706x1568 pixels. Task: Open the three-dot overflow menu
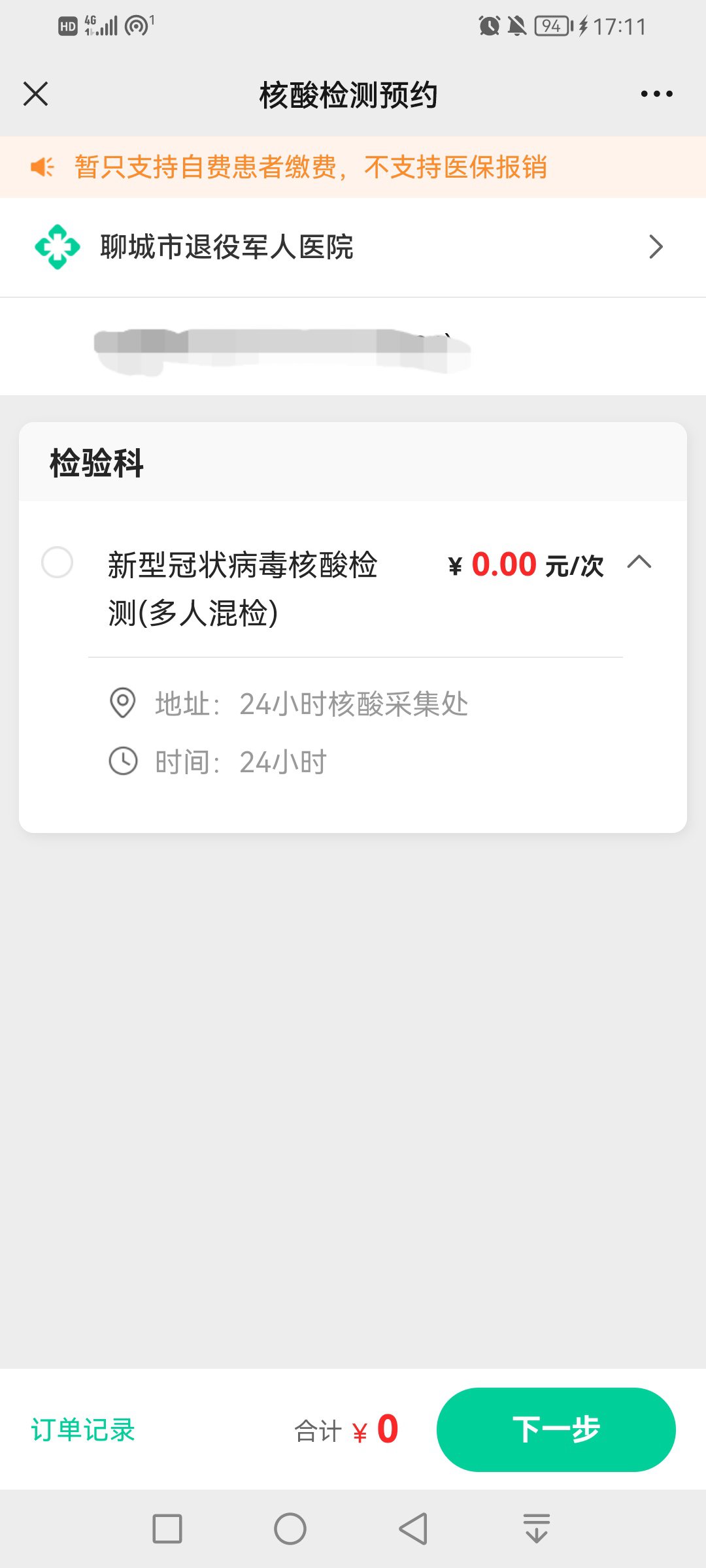click(x=656, y=94)
